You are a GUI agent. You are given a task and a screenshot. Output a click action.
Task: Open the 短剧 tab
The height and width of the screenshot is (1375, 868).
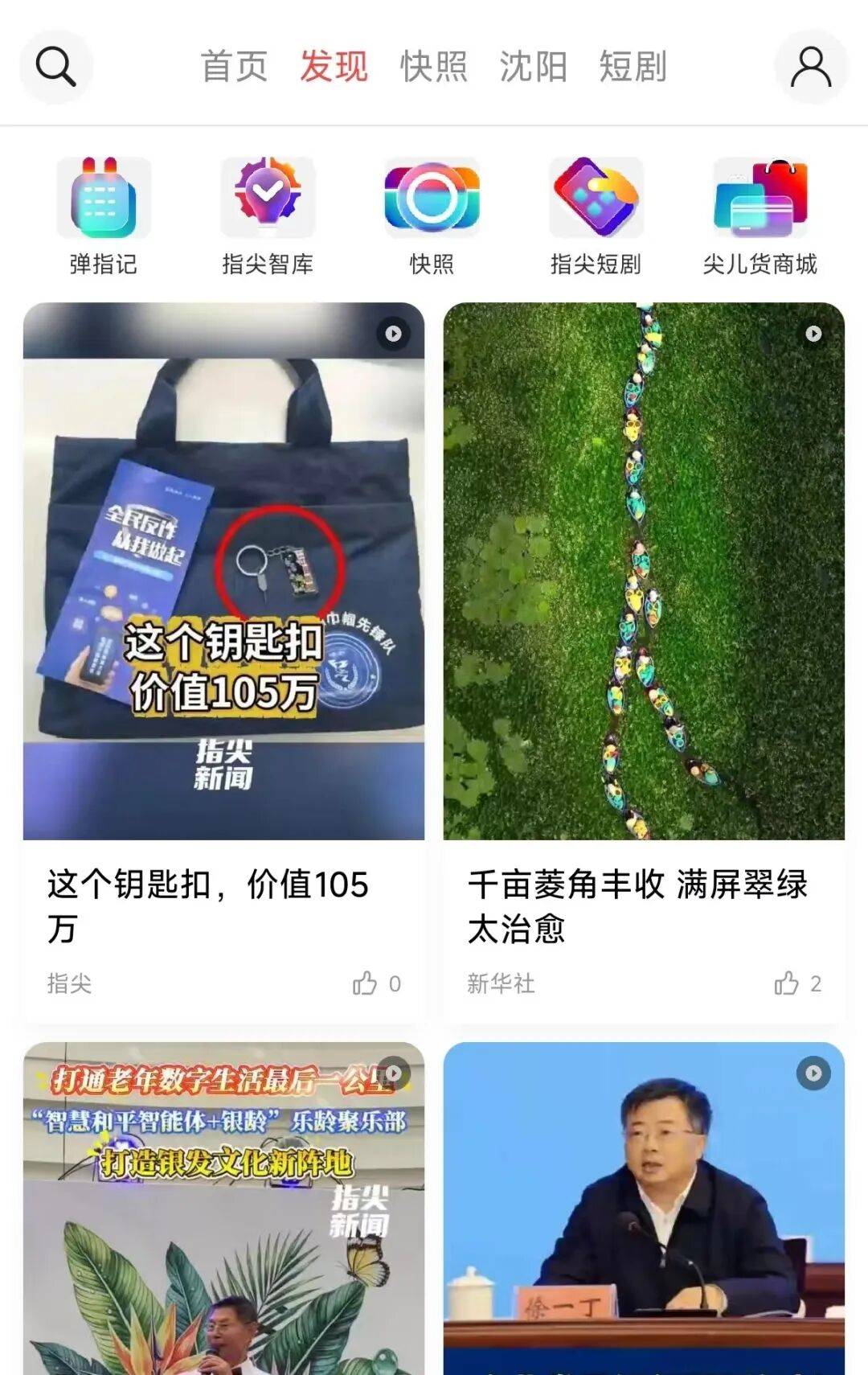click(633, 67)
